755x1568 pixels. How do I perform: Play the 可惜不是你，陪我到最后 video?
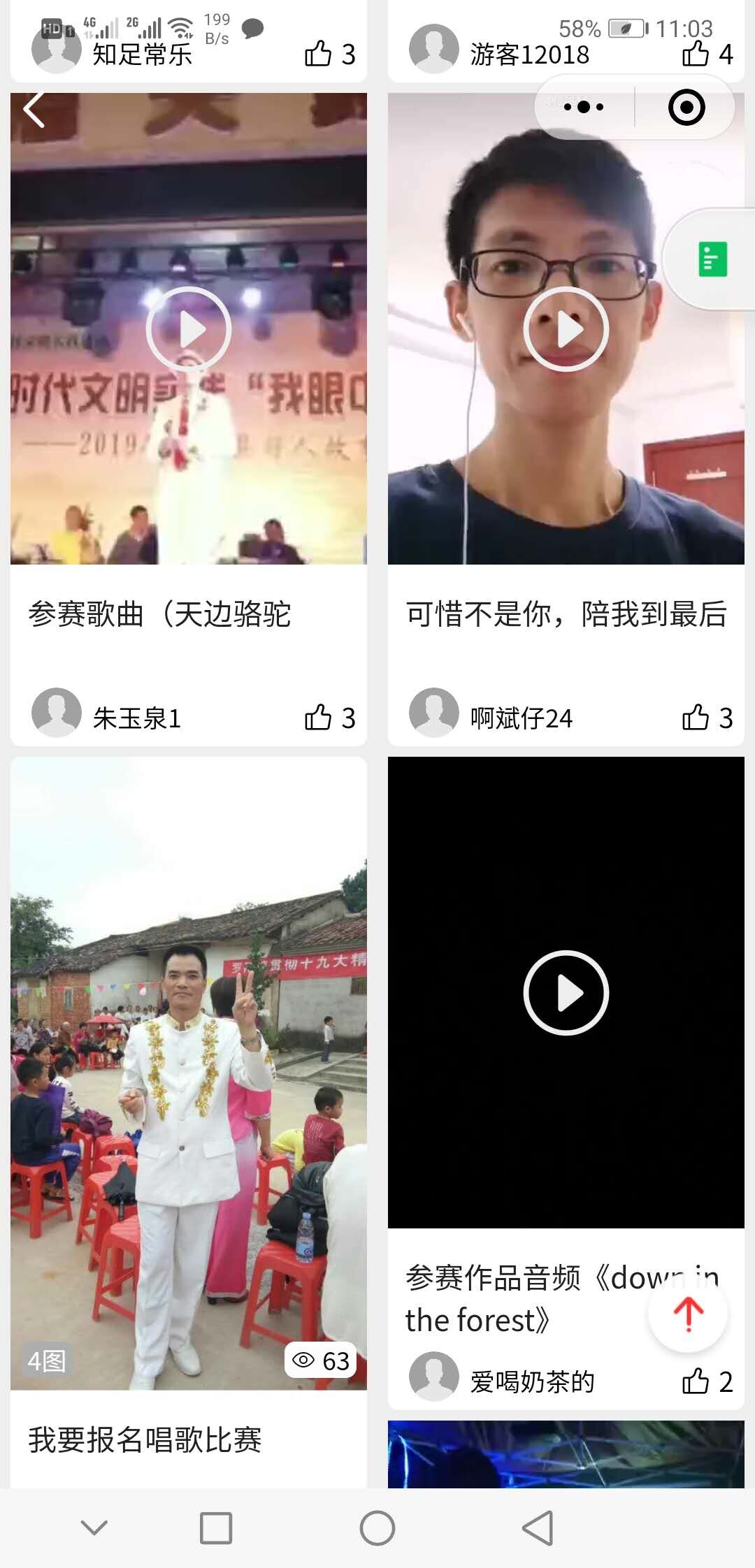[566, 328]
